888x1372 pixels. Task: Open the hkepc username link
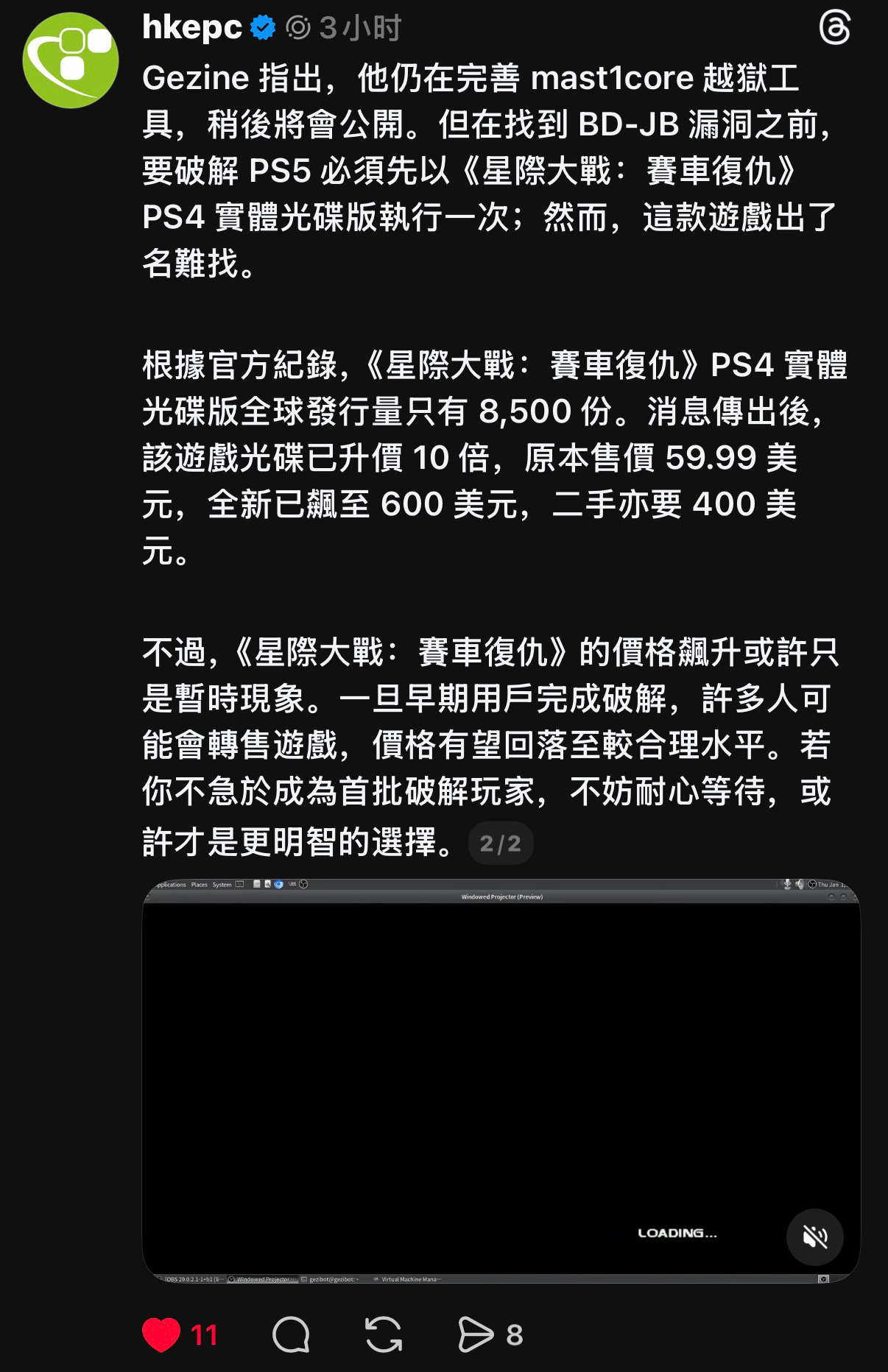[x=191, y=28]
